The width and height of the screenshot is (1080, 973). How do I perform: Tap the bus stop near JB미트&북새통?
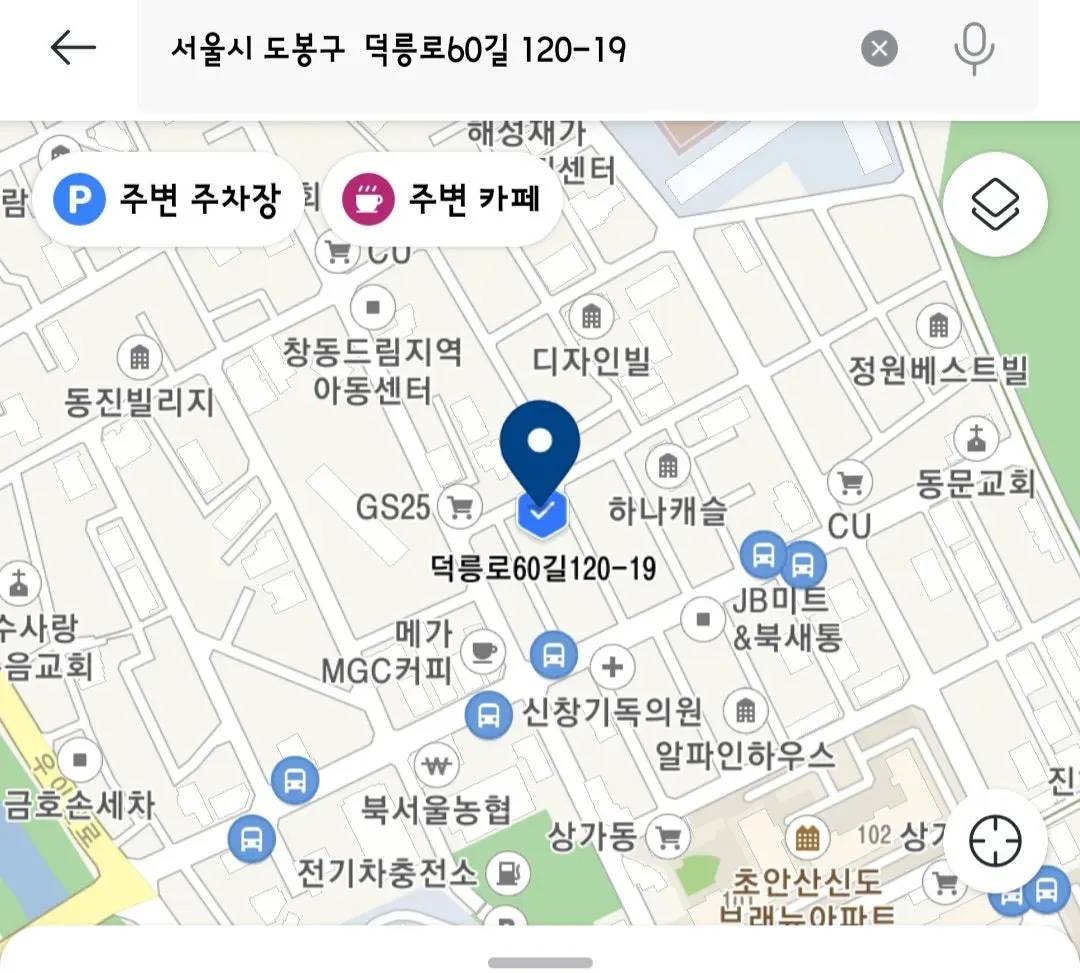(764, 553)
